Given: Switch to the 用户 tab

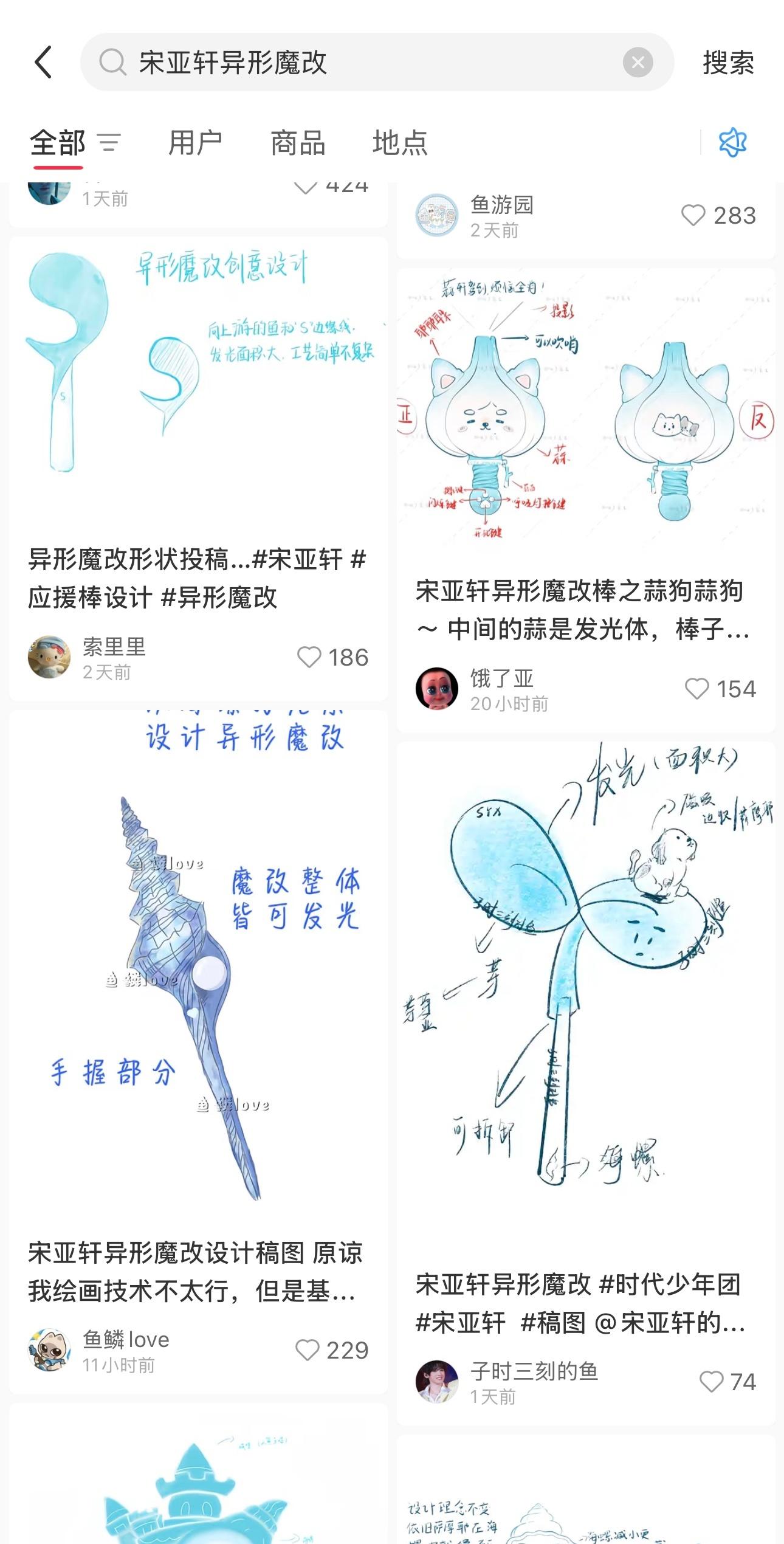Looking at the screenshot, I should point(195,143).
